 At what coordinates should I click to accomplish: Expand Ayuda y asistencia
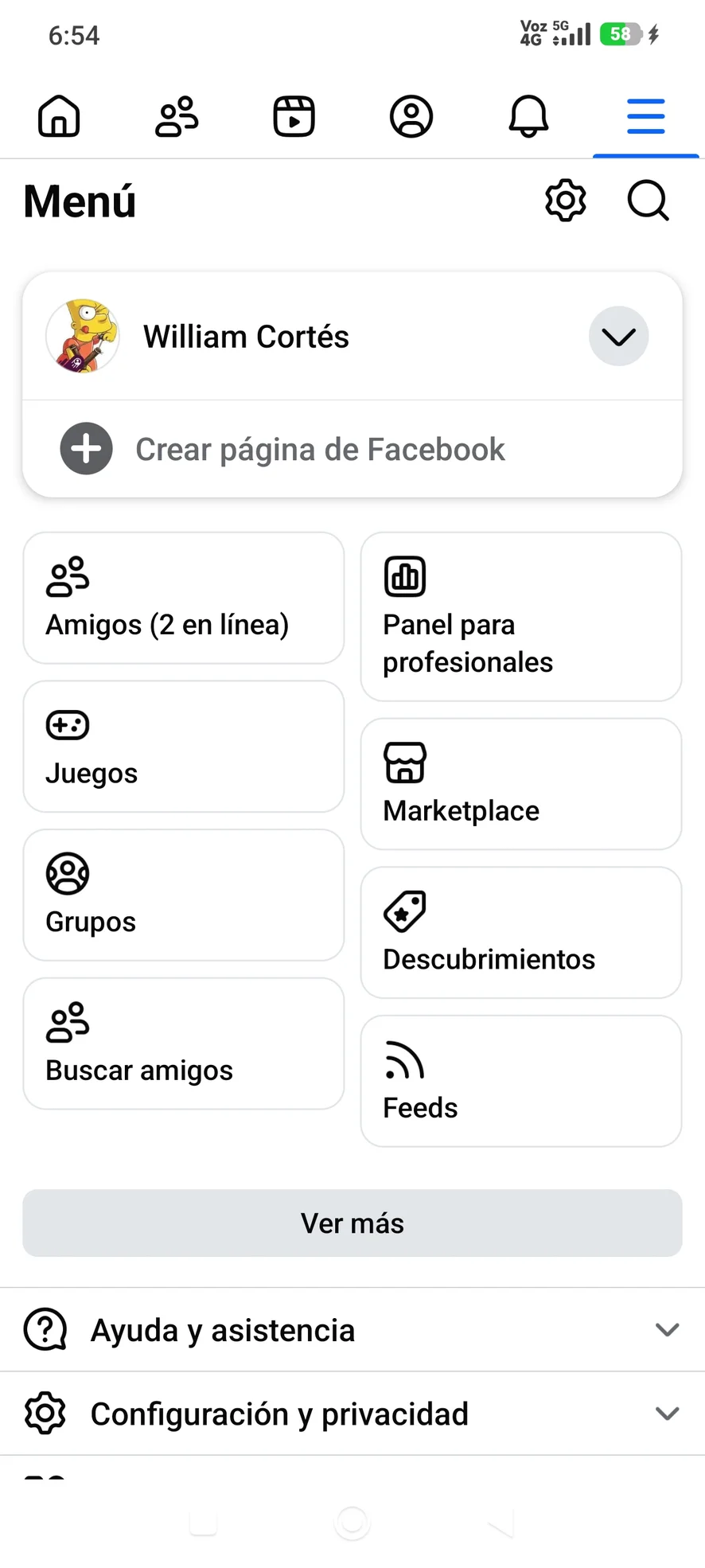[352, 1330]
